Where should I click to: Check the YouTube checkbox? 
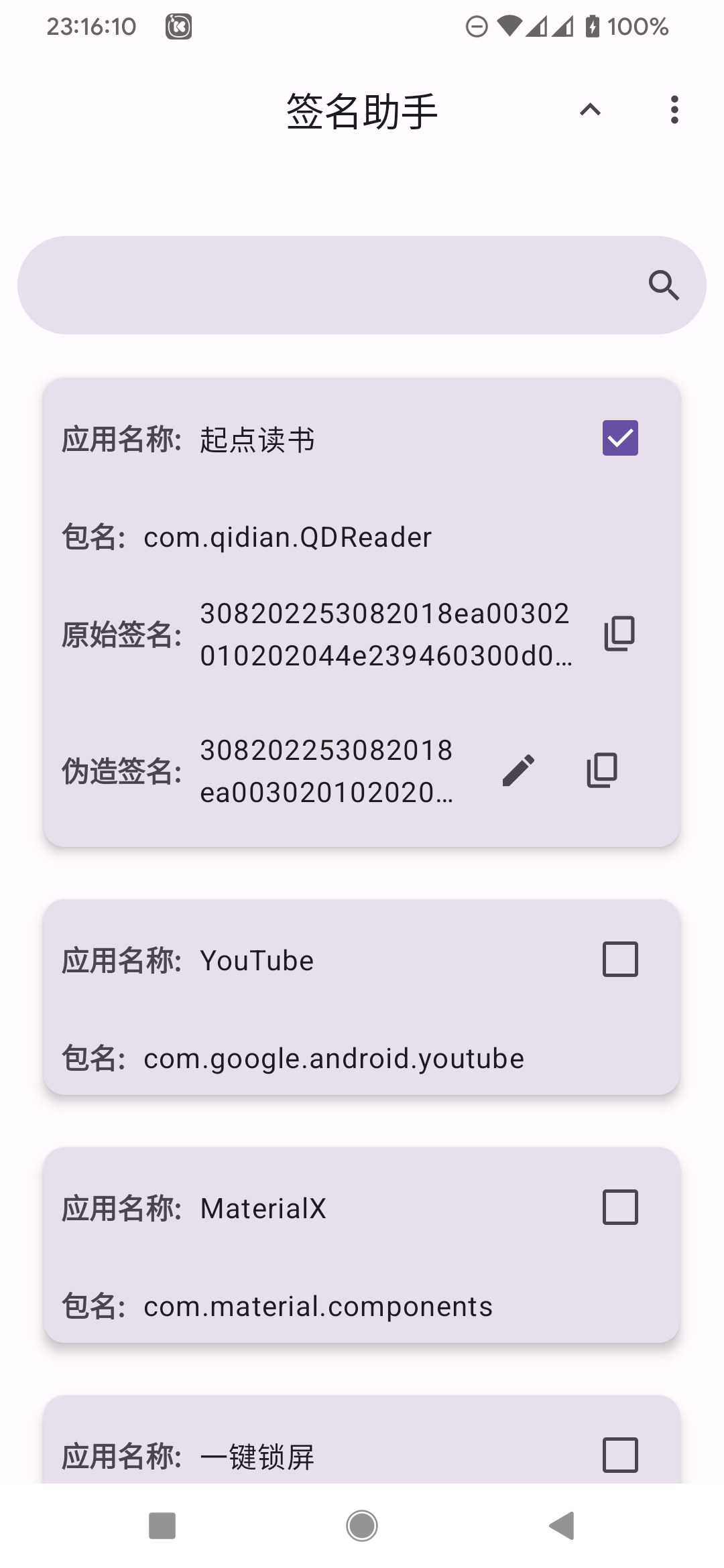620,960
